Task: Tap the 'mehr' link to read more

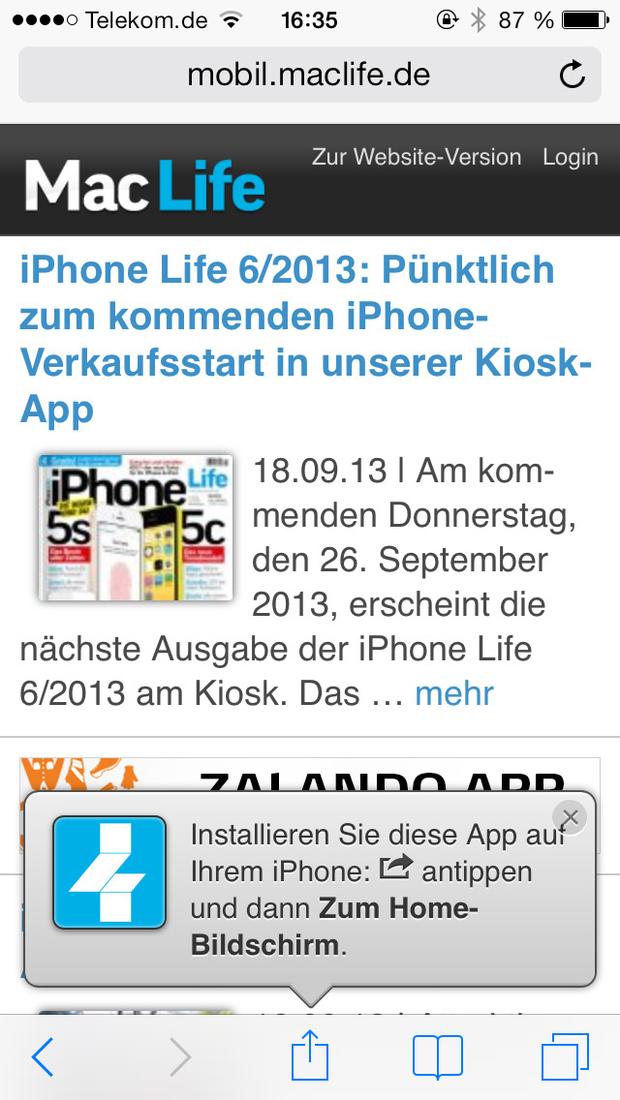Action: click(x=454, y=693)
